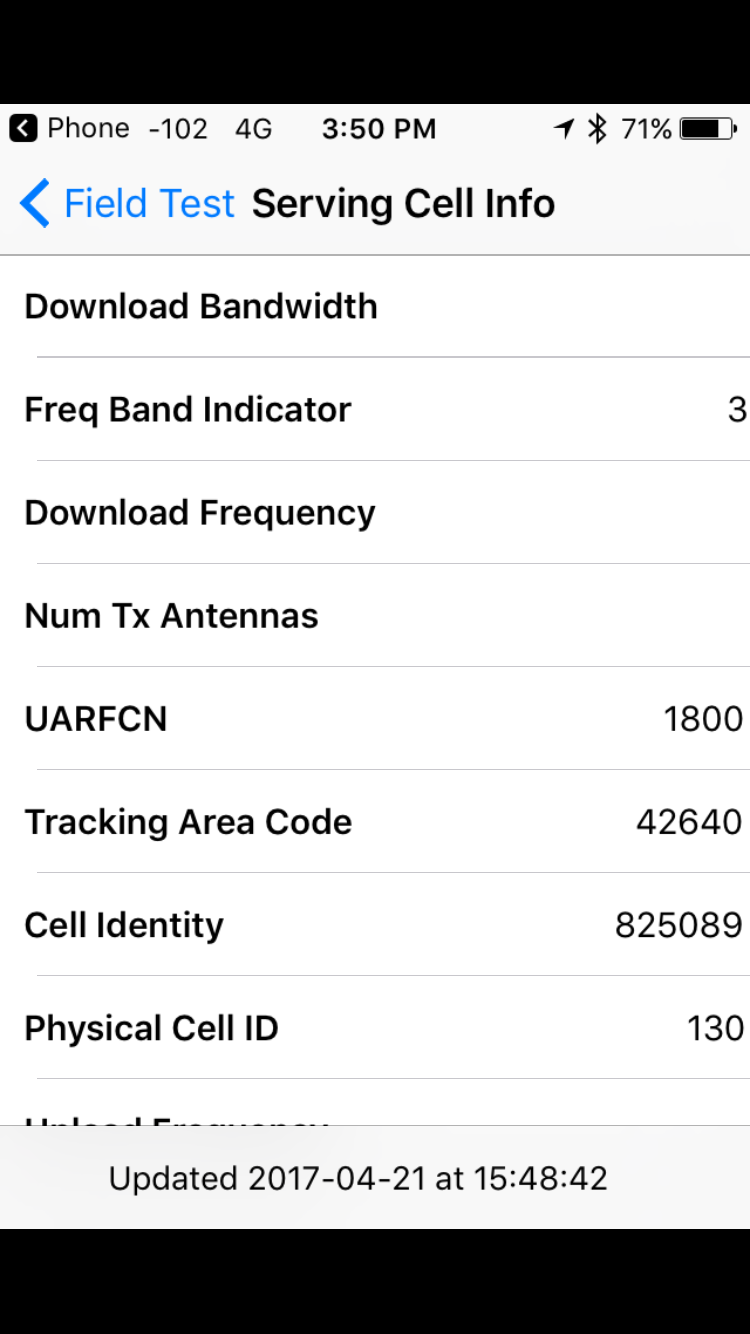Tap the Serving Cell Info title
The width and height of the screenshot is (750, 1334).
(403, 203)
